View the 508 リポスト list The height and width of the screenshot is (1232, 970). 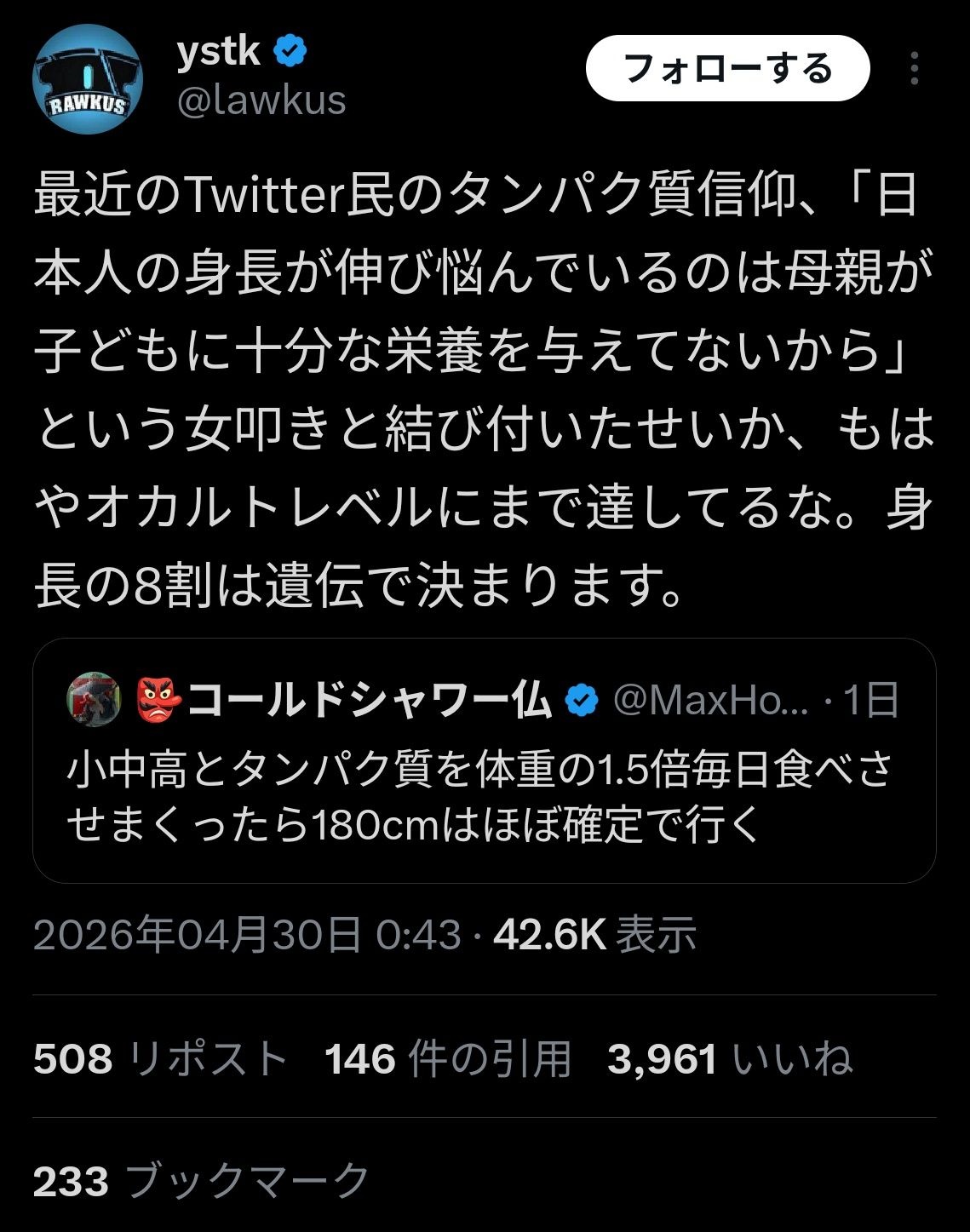click(160, 1059)
